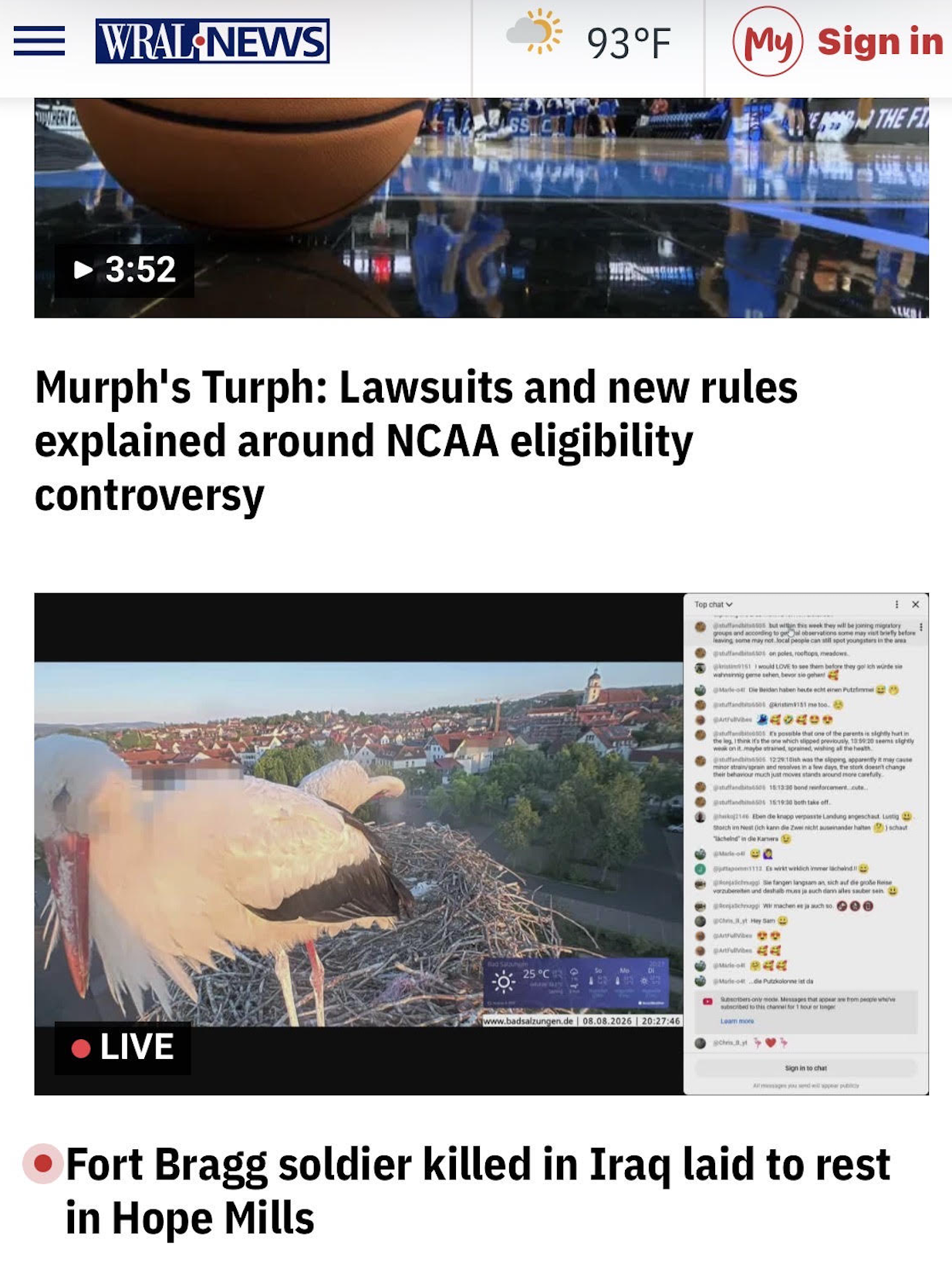
Task: Read the Fort Bragg soldier laid to rest story
Action: click(478, 1191)
